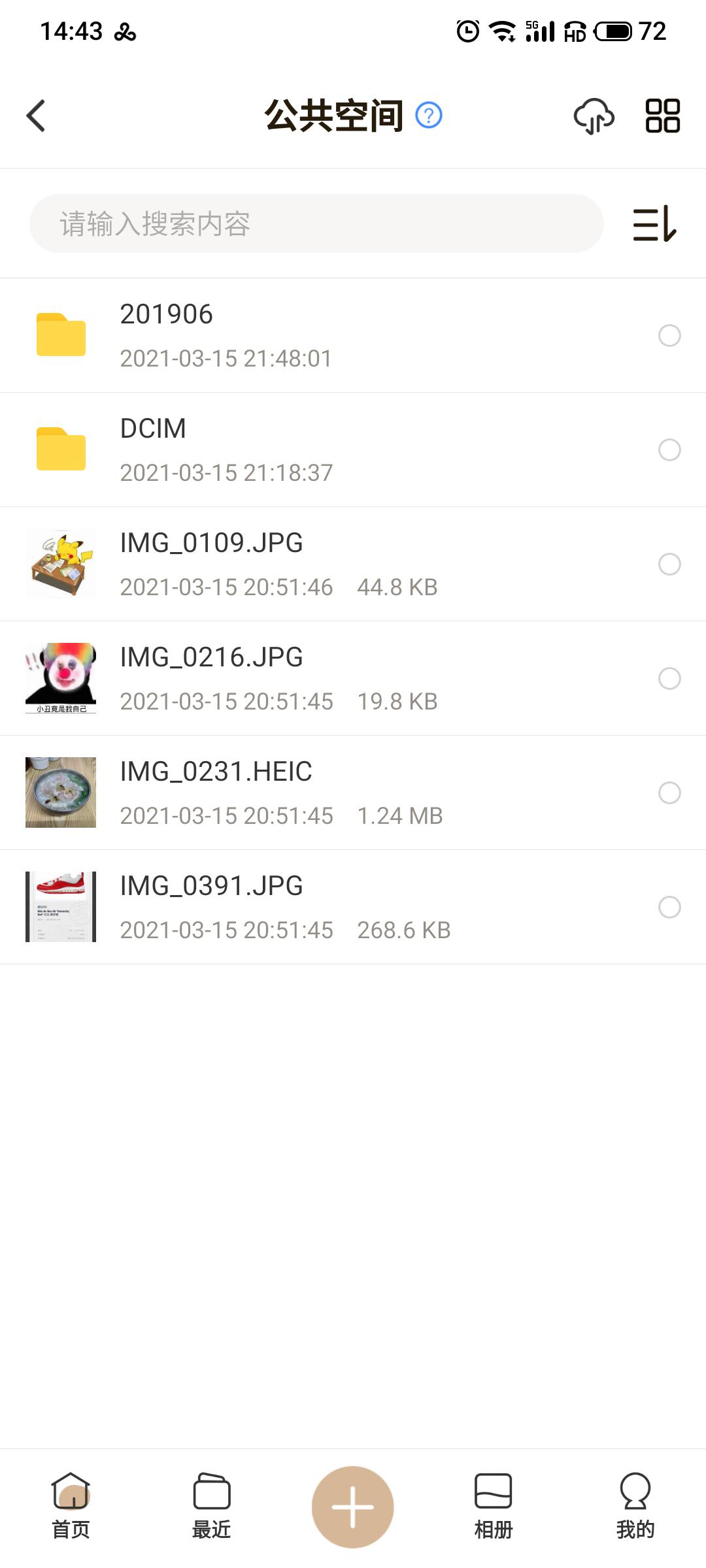Tap the search input field
This screenshot has height=1568, width=706.
pyautogui.click(x=316, y=223)
